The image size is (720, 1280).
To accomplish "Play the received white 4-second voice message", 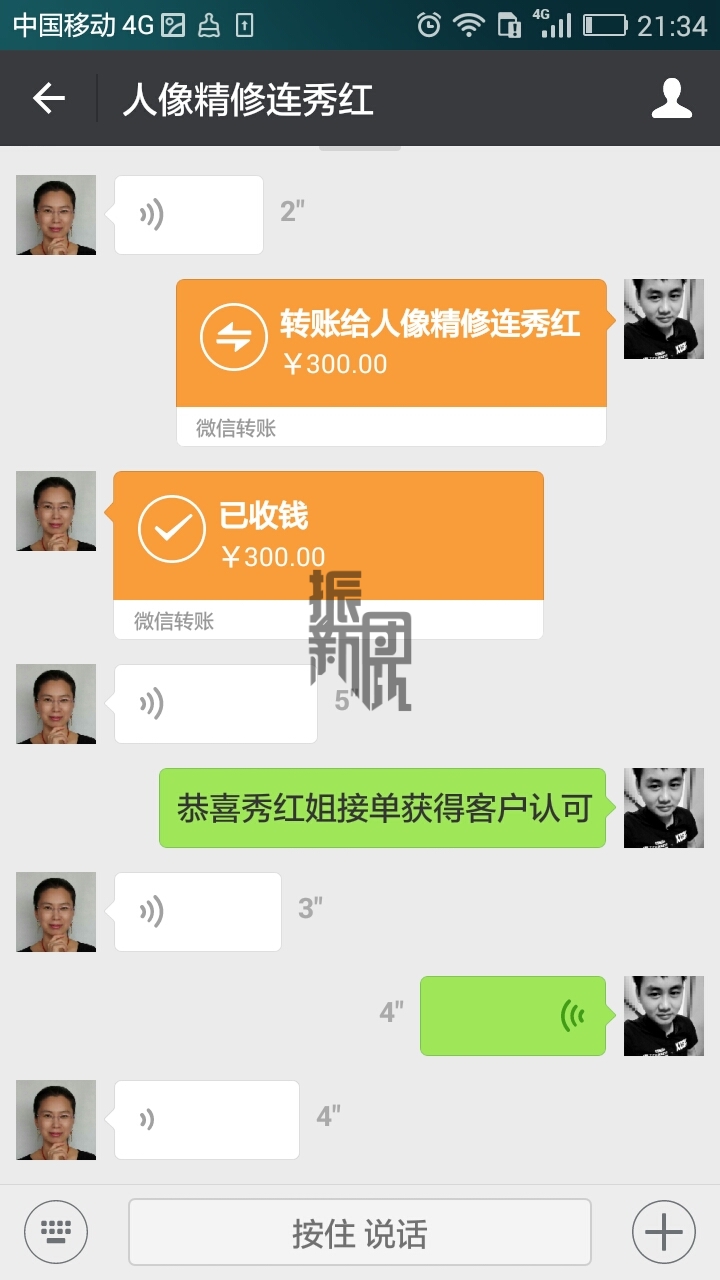I will tap(206, 1120).
